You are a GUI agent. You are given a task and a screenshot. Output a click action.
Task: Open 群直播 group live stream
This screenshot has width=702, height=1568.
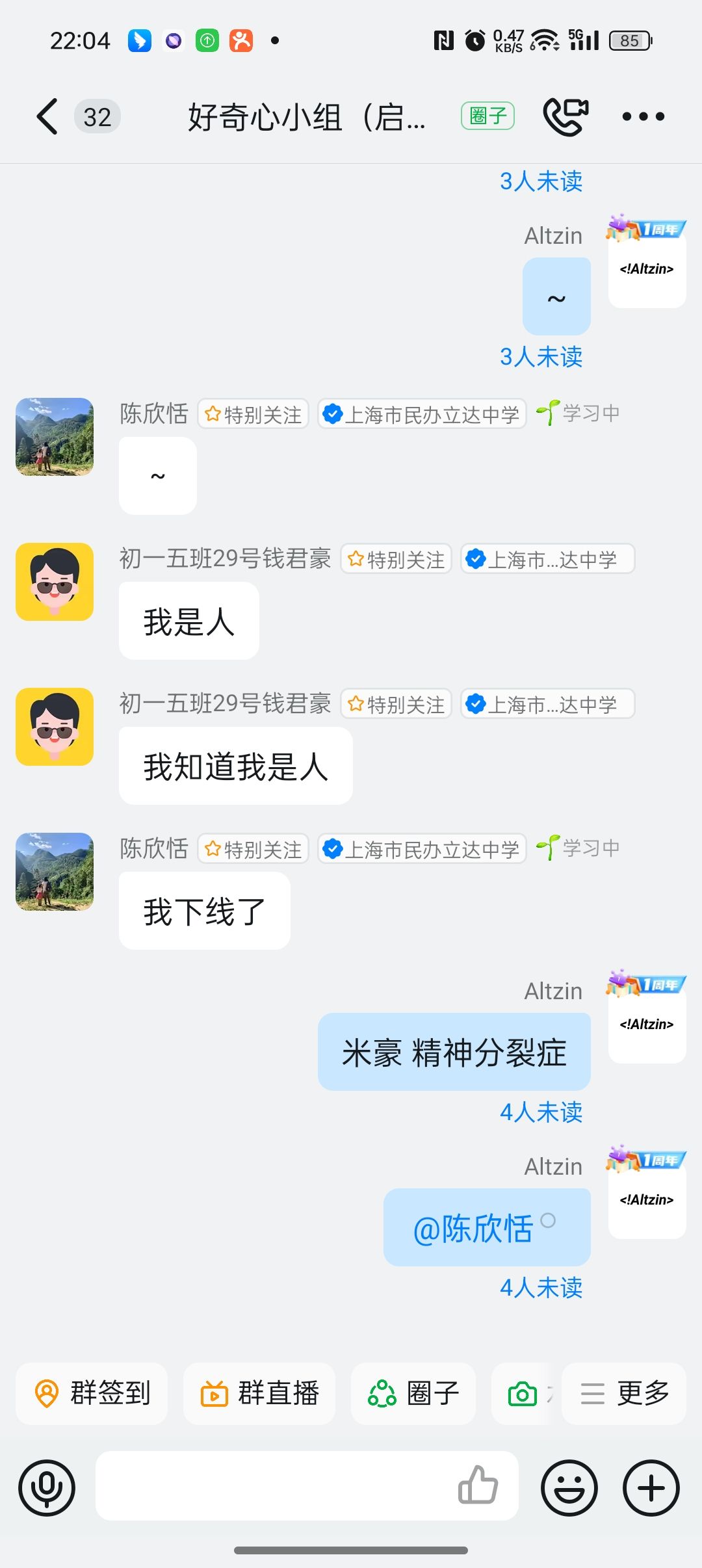259,1393
